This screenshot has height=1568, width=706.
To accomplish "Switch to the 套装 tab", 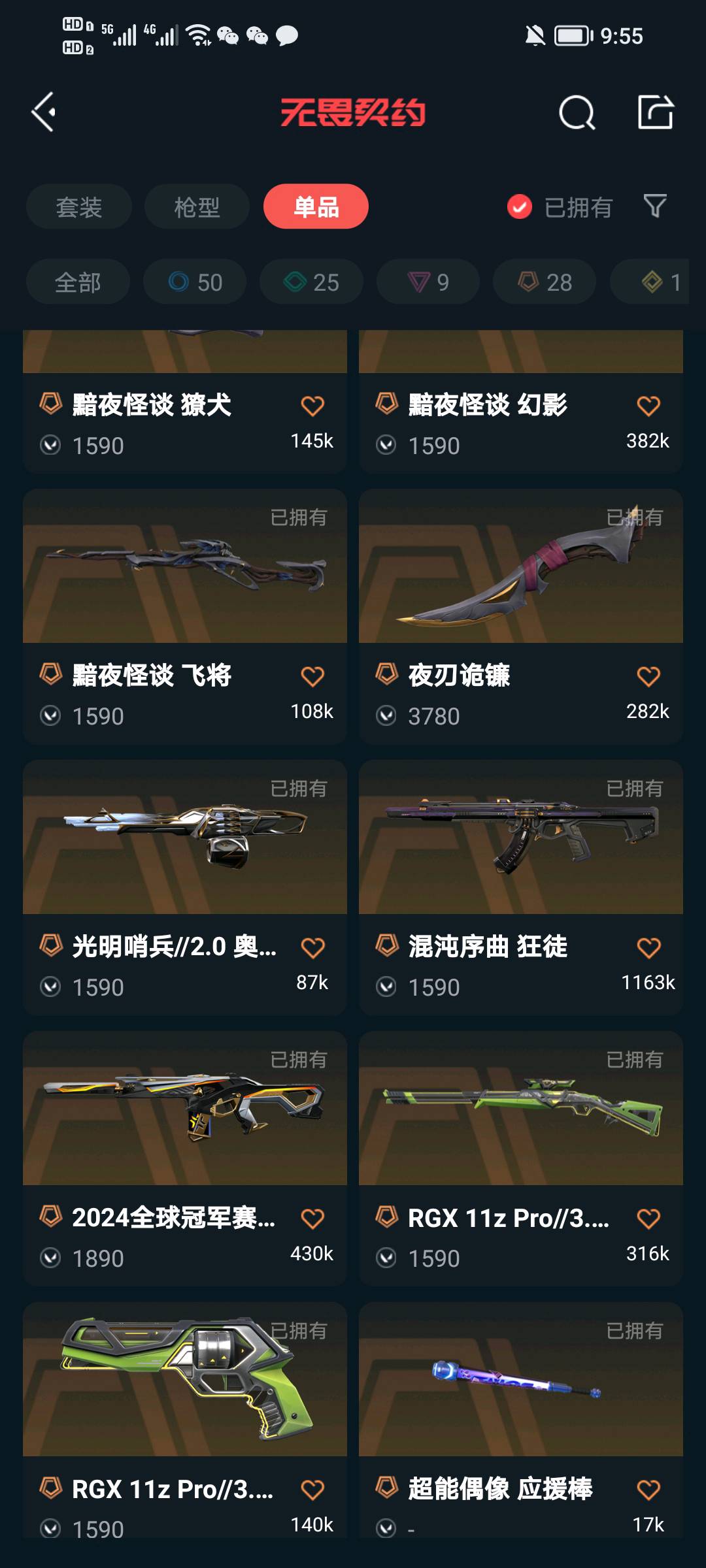I will tap(79, 207).
